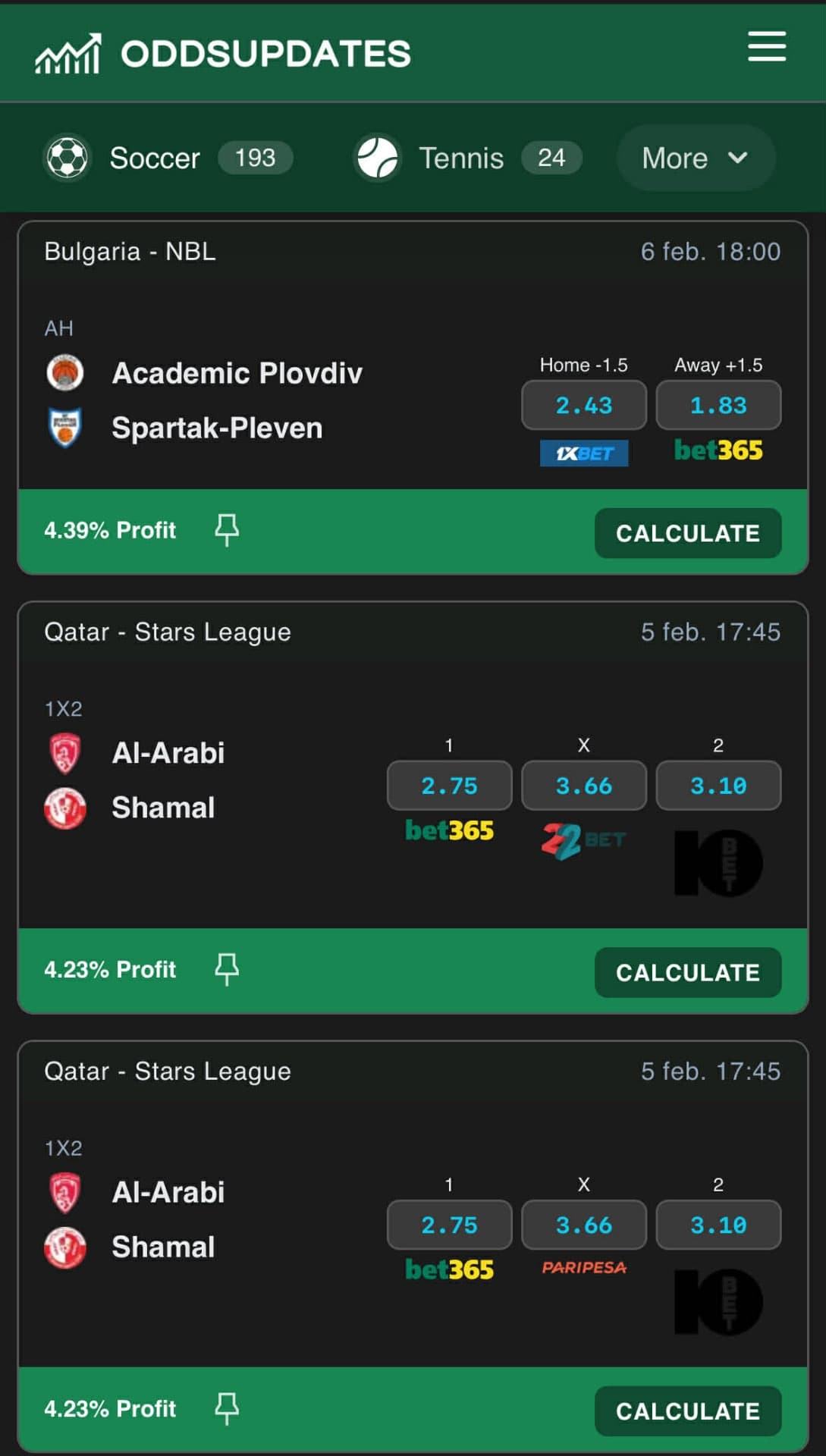Image resolution: width=826 pixels, height=1456 pixels.
Task: Select the soccer ball icon
Action: pos(67,158)
